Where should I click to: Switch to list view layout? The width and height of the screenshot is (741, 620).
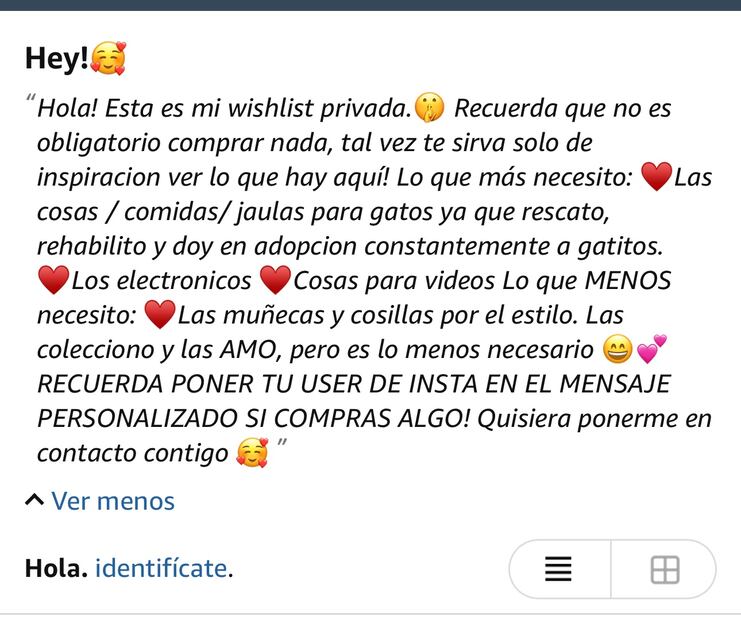558,569
